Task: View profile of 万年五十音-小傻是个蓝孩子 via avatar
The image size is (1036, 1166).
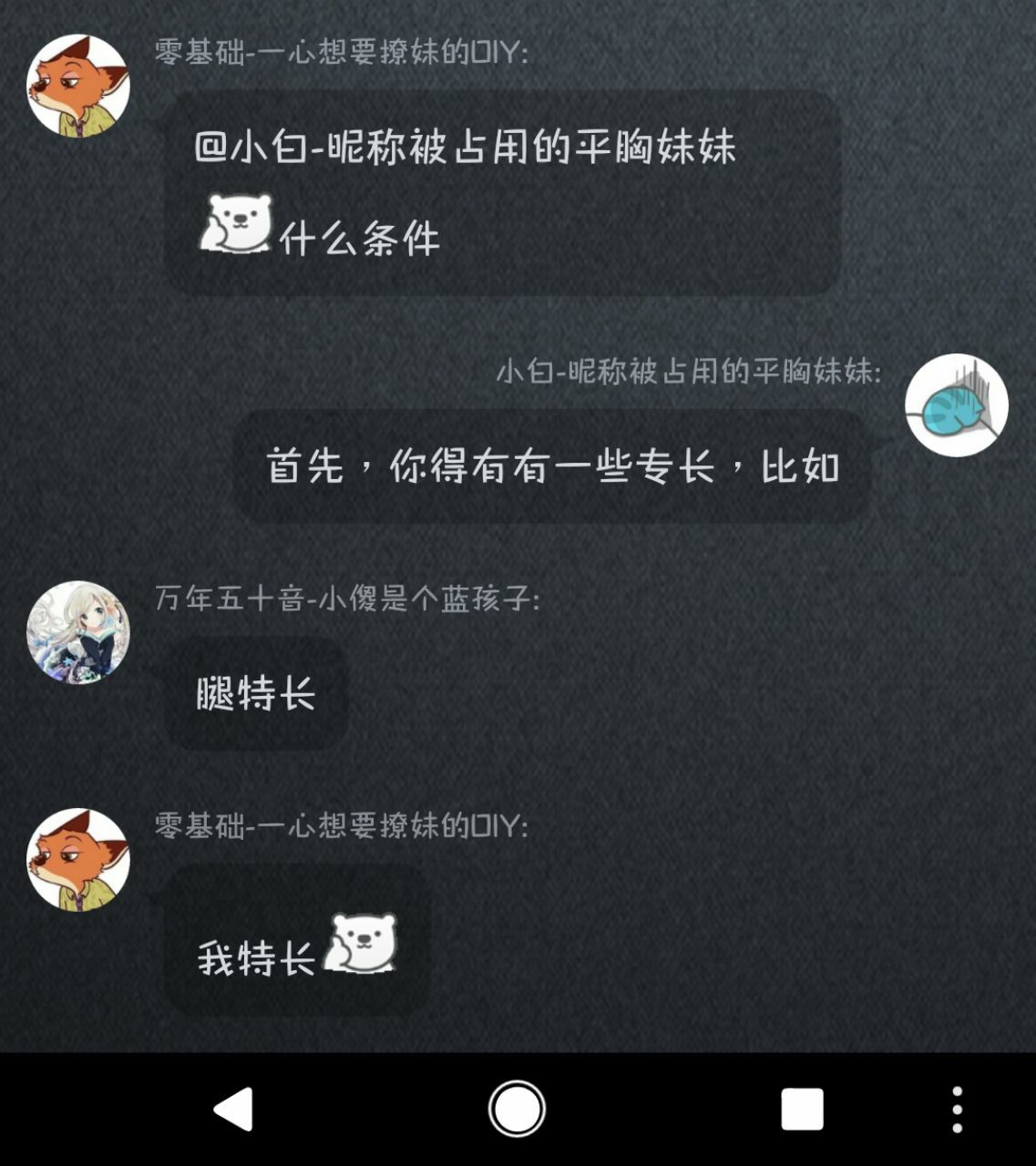Action: 78,632
